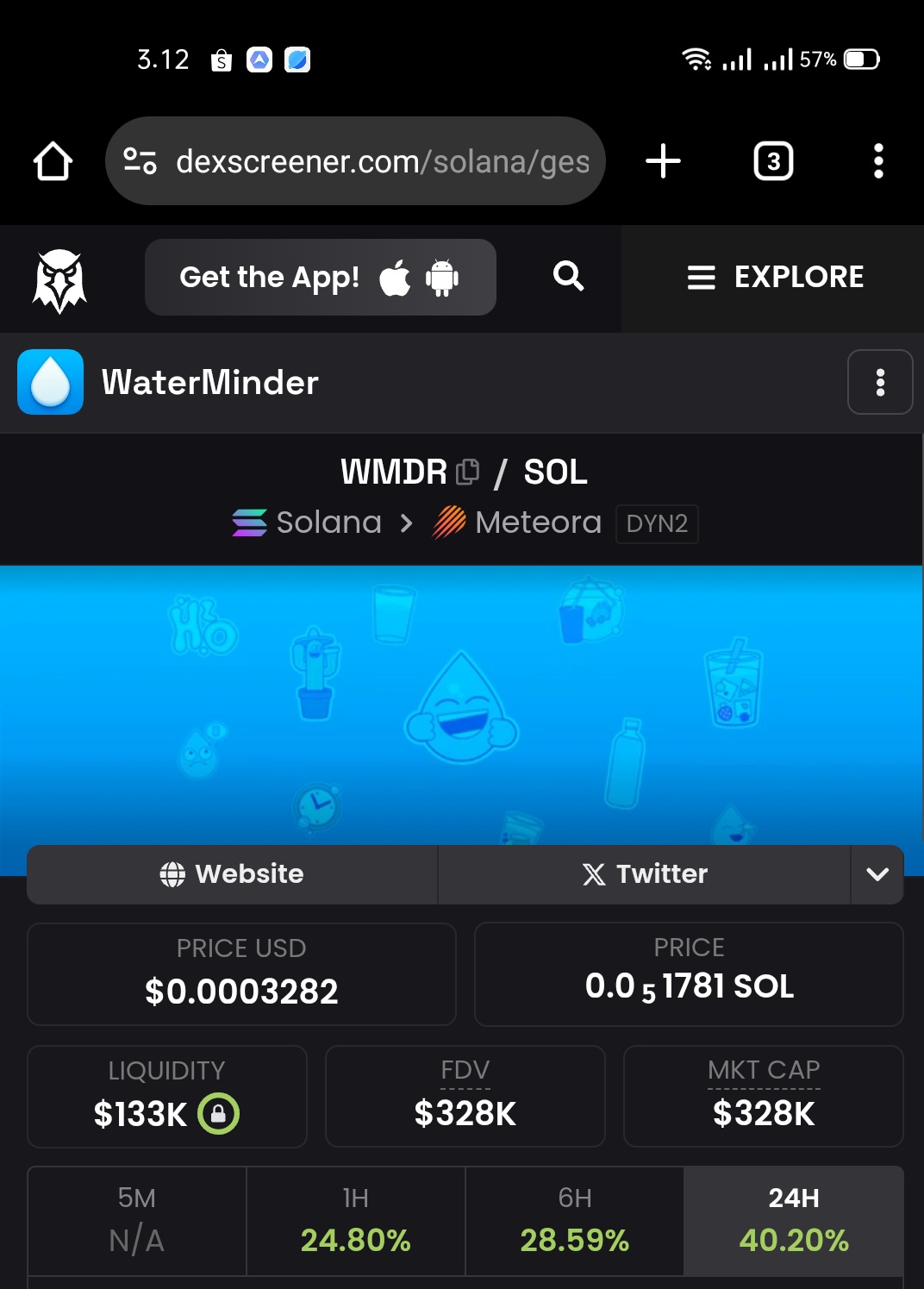The width and height of the screenshot is (924, 1289).
Task: Visit the WaterMinder Website
Action: tap(232, 874)
